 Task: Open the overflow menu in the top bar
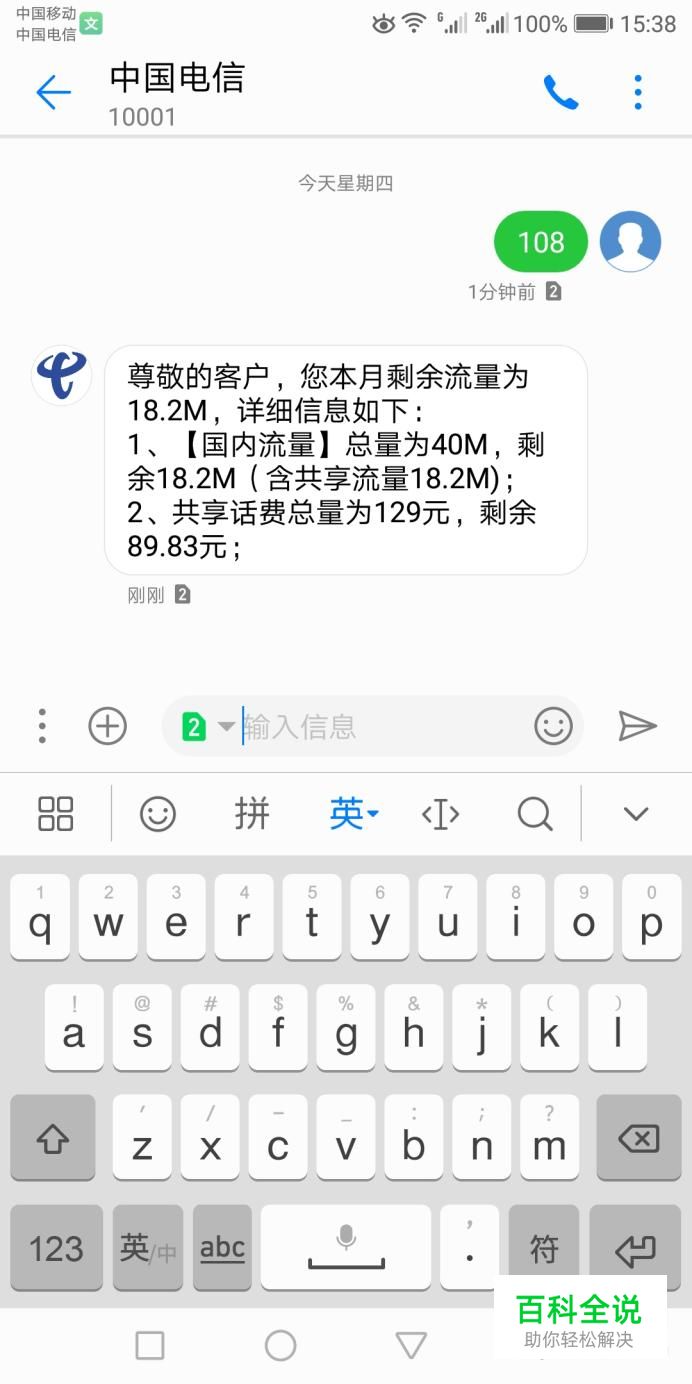[638, 93]
